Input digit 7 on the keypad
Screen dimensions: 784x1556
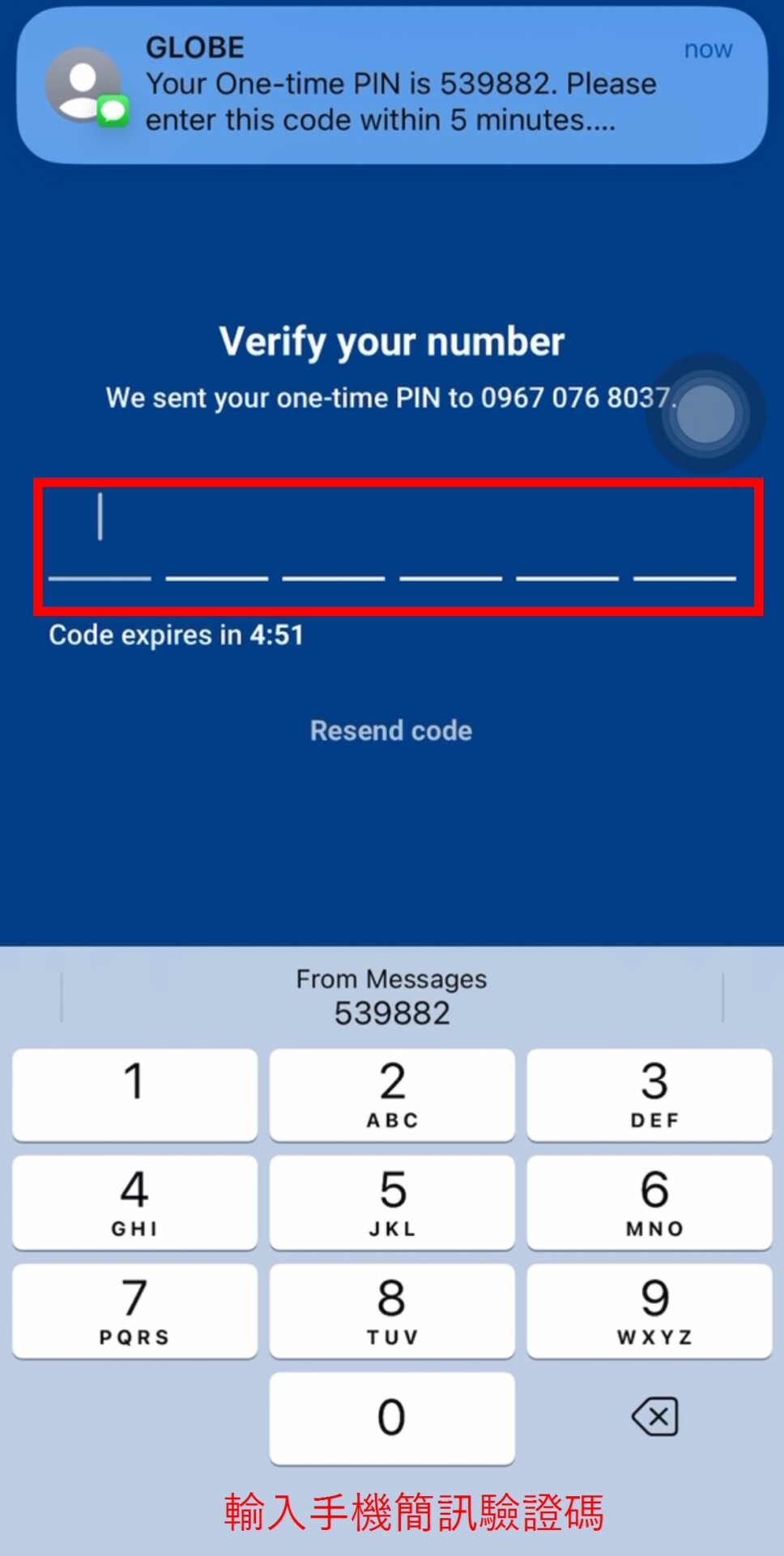(134, 1310)
